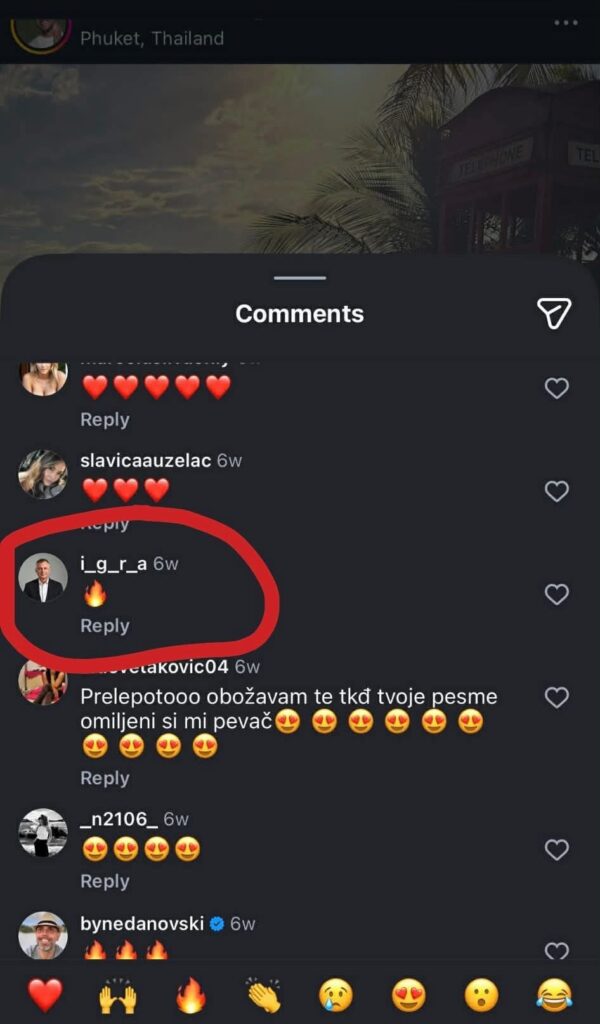Insert the clapping hands quick emoji
Image resolution: width=600 pixels, height=1024 pixels.
pos(263,994)
